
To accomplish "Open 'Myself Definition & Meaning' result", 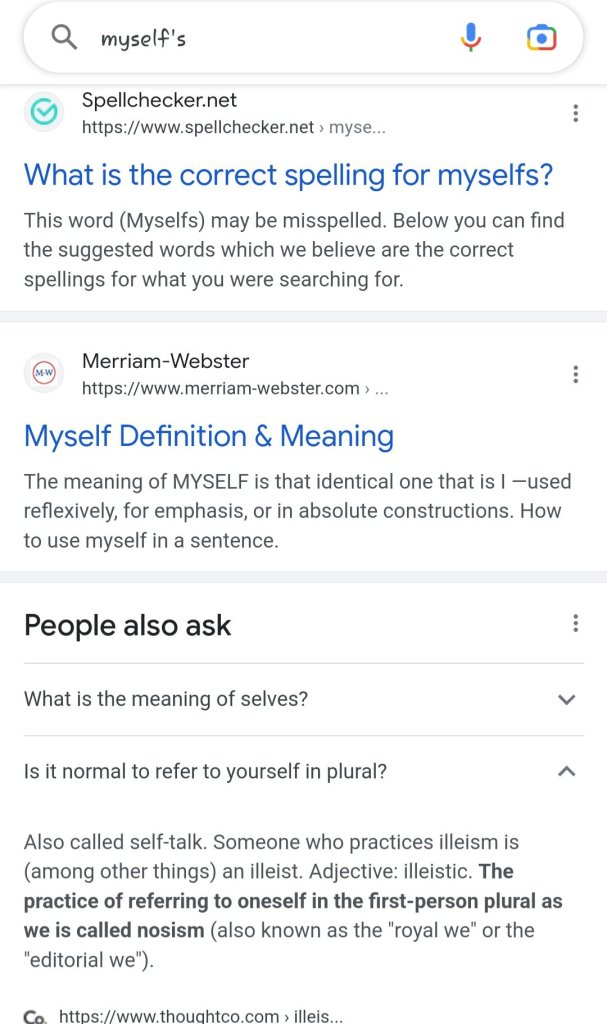I will pos(208,436).
